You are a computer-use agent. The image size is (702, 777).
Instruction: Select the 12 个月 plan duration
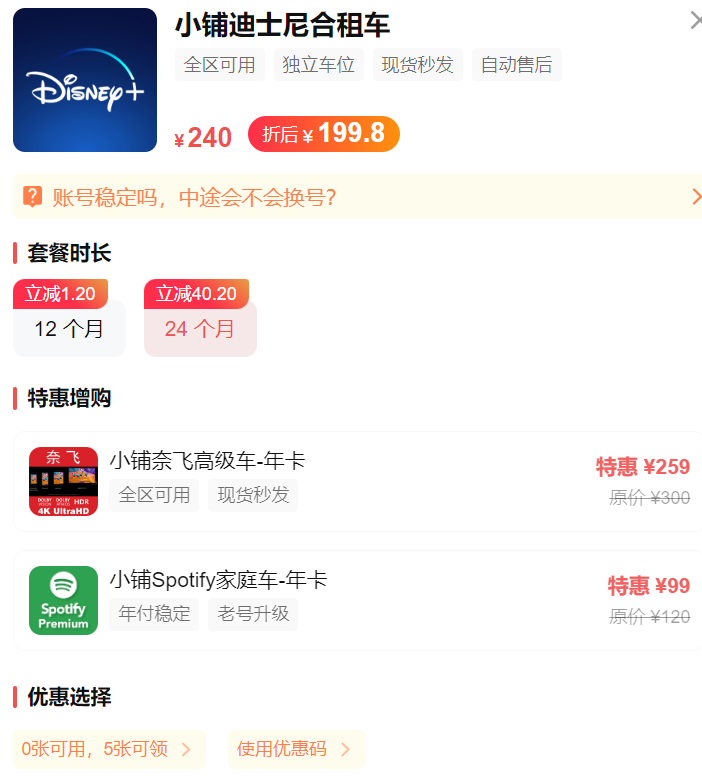pyautogui.click(x=69, y=328)
